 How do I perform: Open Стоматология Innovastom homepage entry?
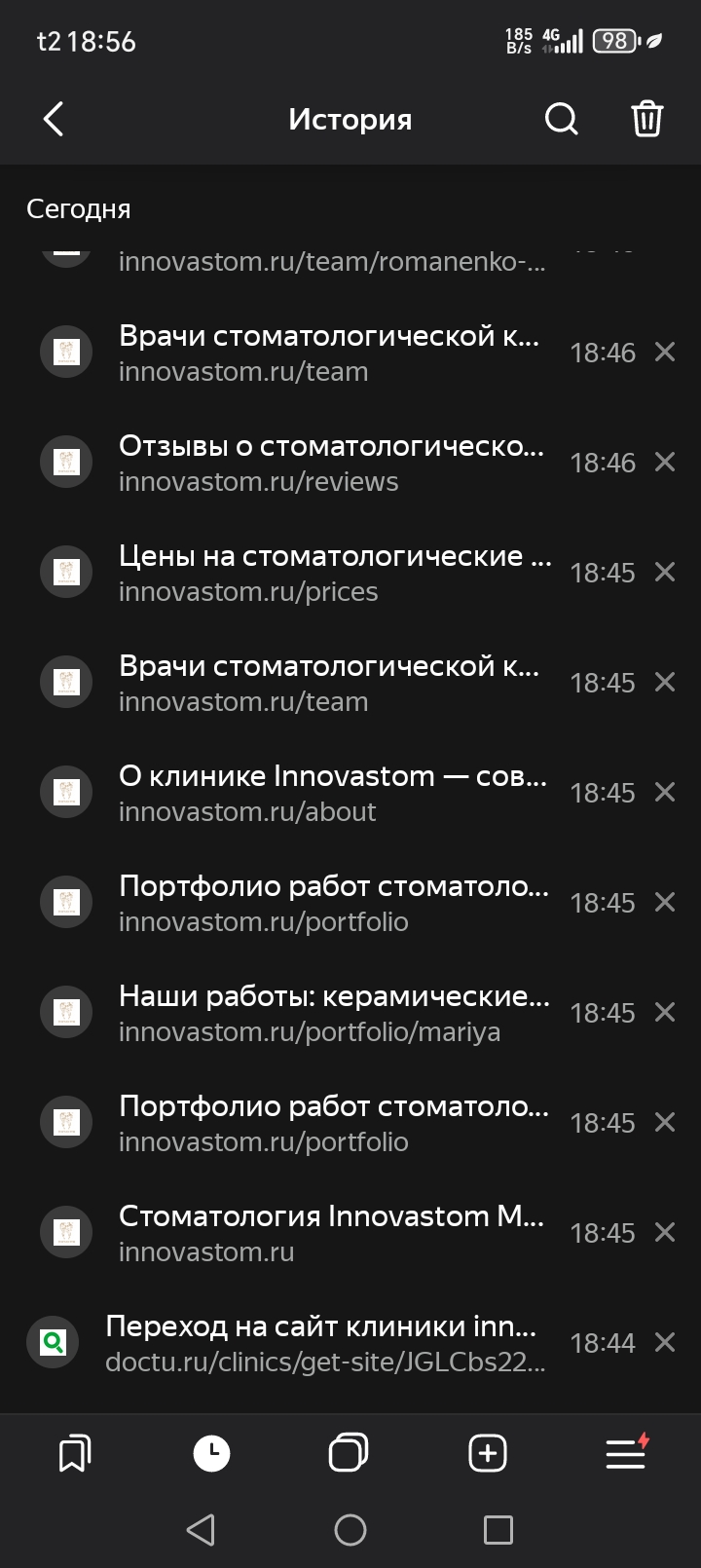pos(331,1233)
